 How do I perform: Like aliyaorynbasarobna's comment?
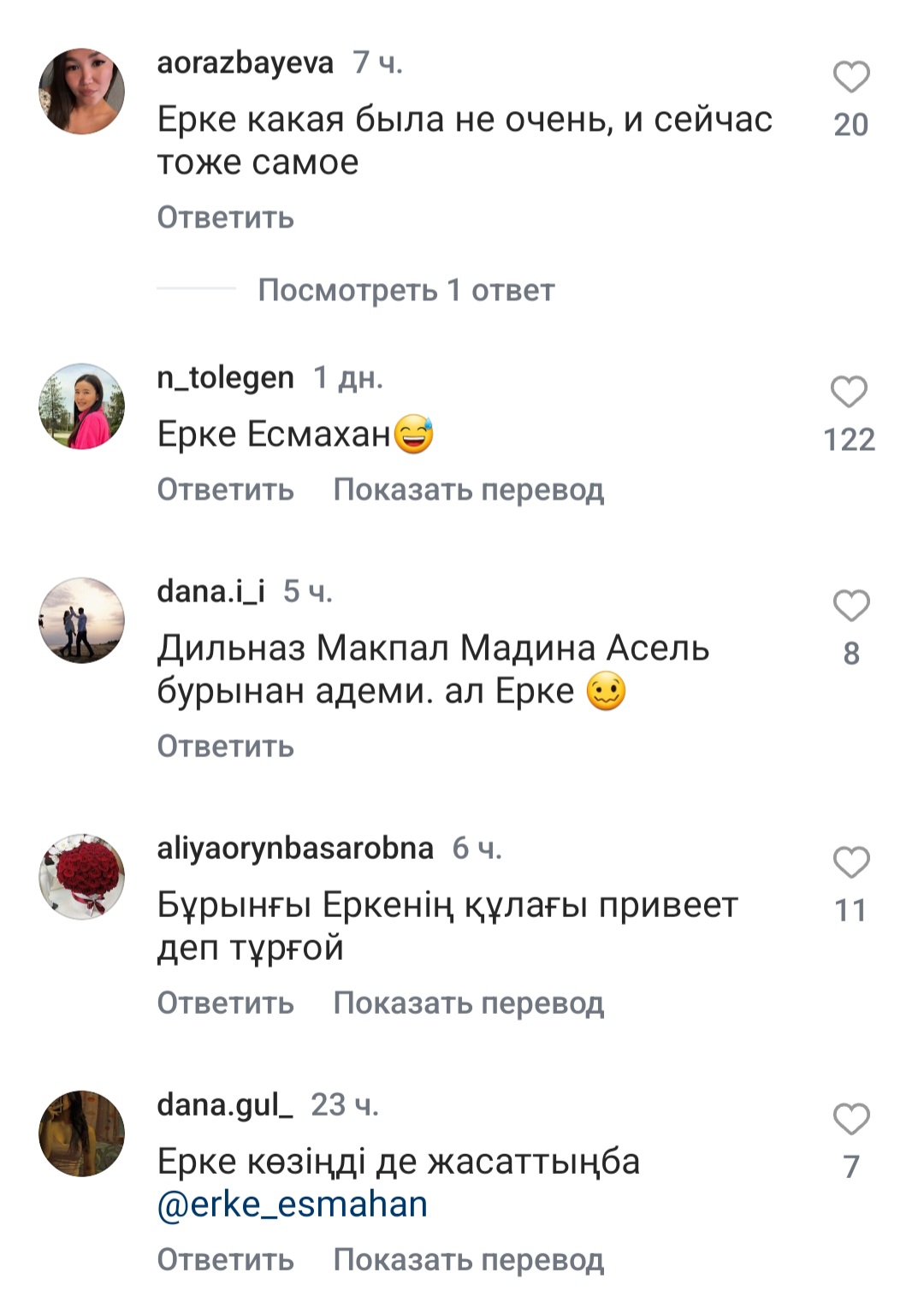pos(851,863)
